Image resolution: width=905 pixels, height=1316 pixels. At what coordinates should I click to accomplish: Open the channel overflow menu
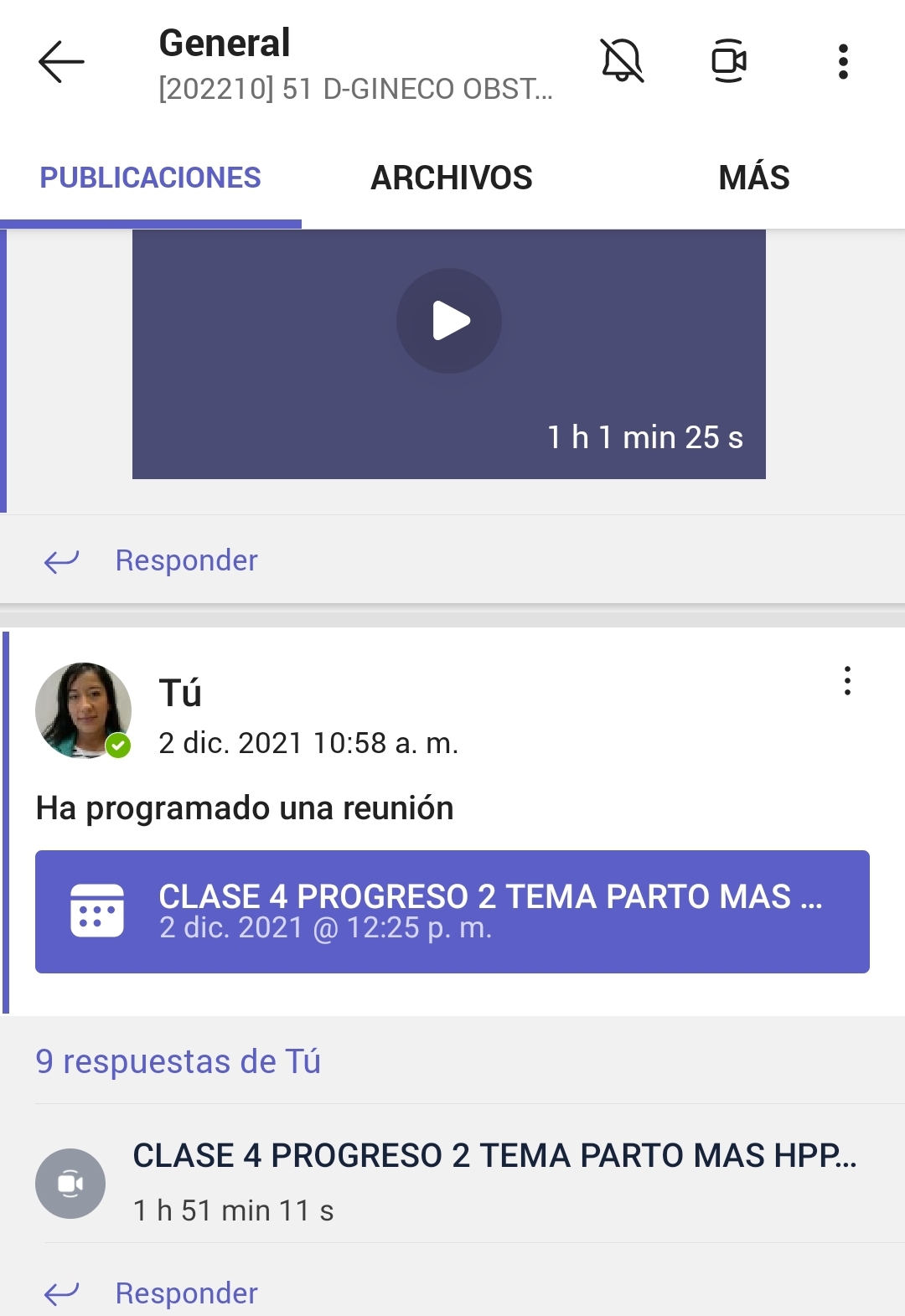[843, 62]
